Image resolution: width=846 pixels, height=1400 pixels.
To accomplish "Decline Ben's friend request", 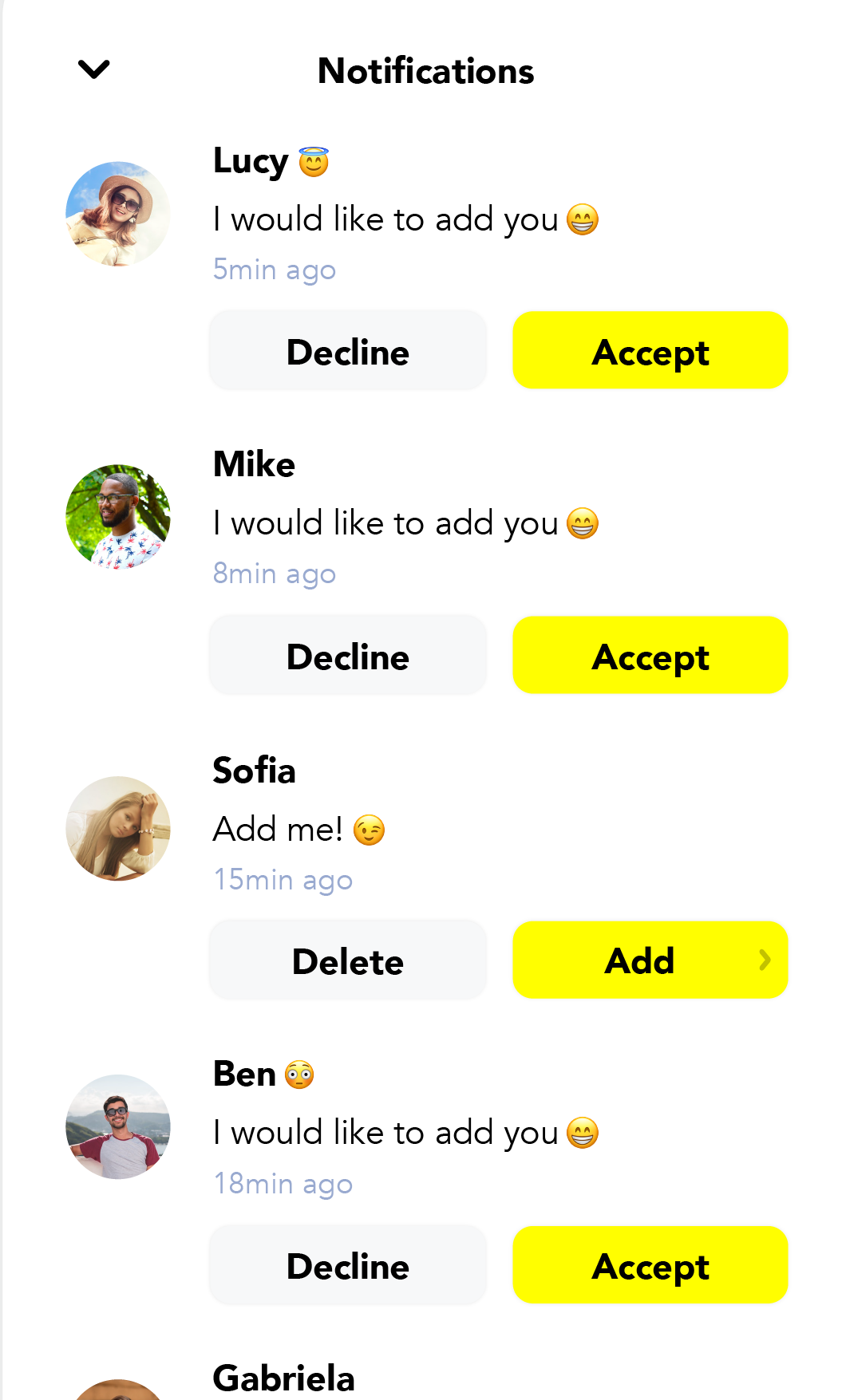I will click(x=348, y=1265).
